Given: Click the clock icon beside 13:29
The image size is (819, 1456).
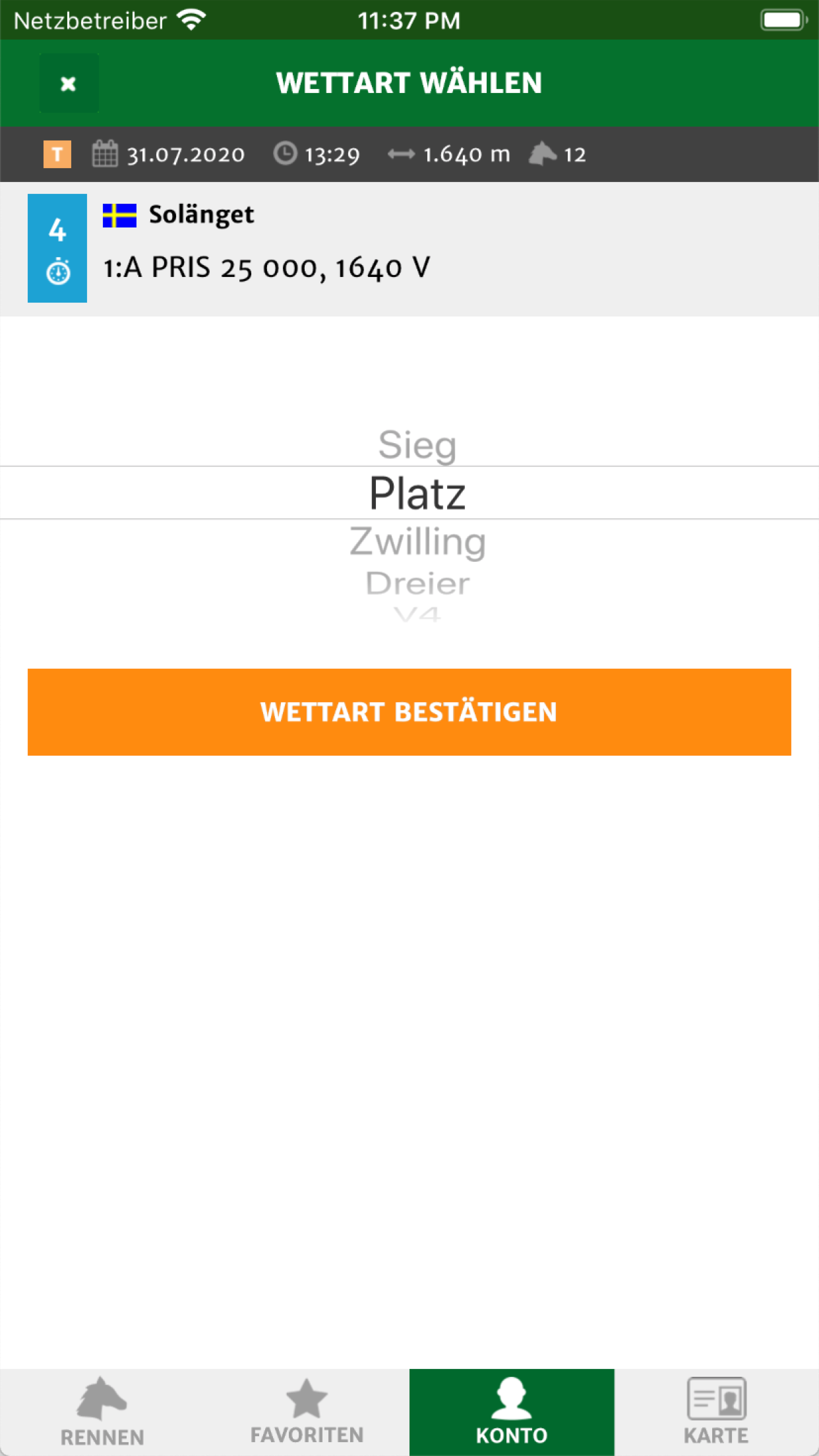Looking at the screenshot, I should click(x=285, y=154).
